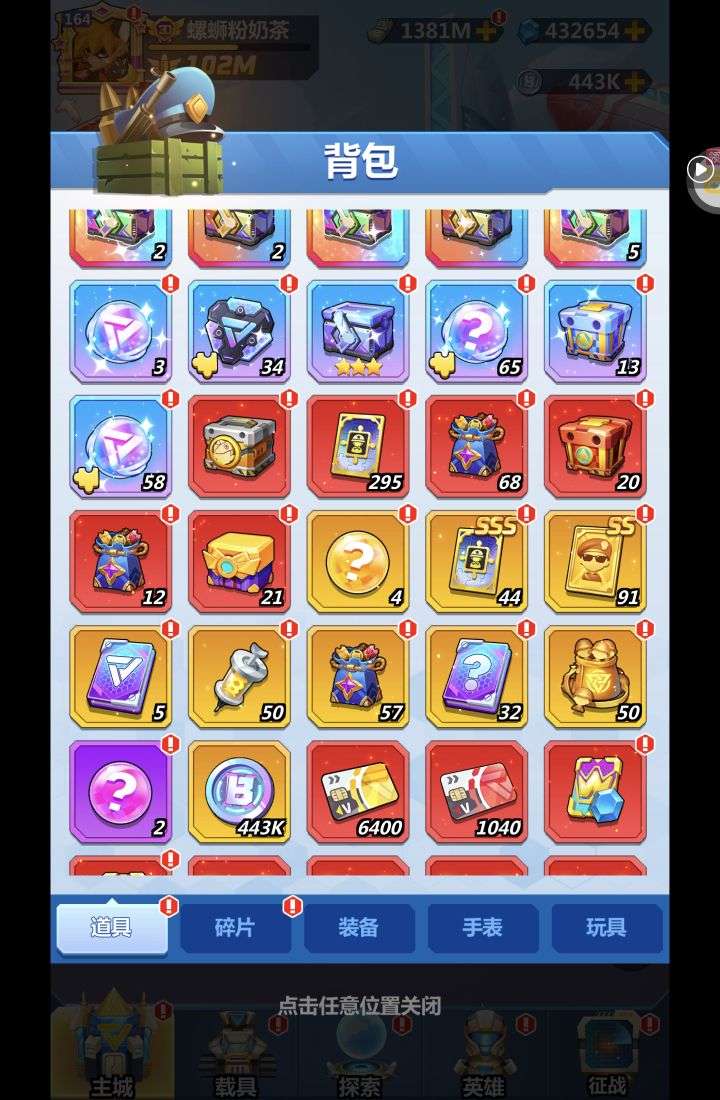Open the 手表 tab
720x1100 pixels.
tap(482, 927)
